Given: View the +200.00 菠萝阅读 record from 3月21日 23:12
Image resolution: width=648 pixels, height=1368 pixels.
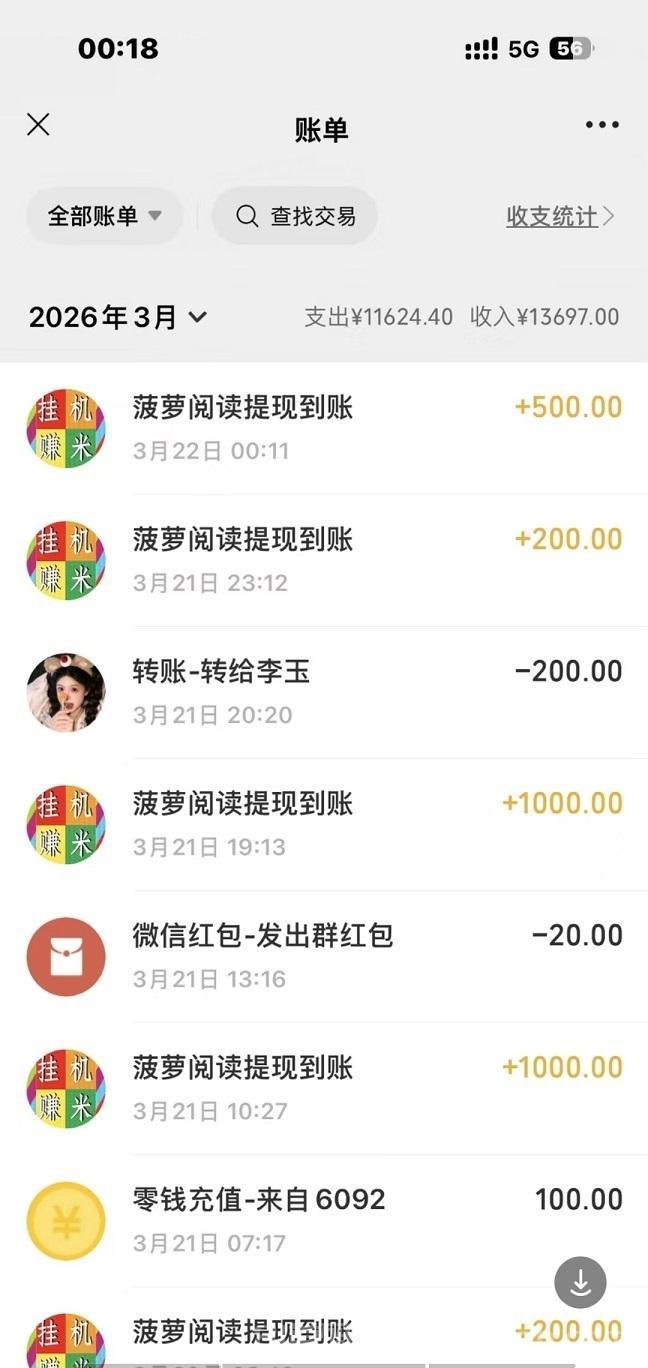Looking at the screenshot, I should [324, 560].
